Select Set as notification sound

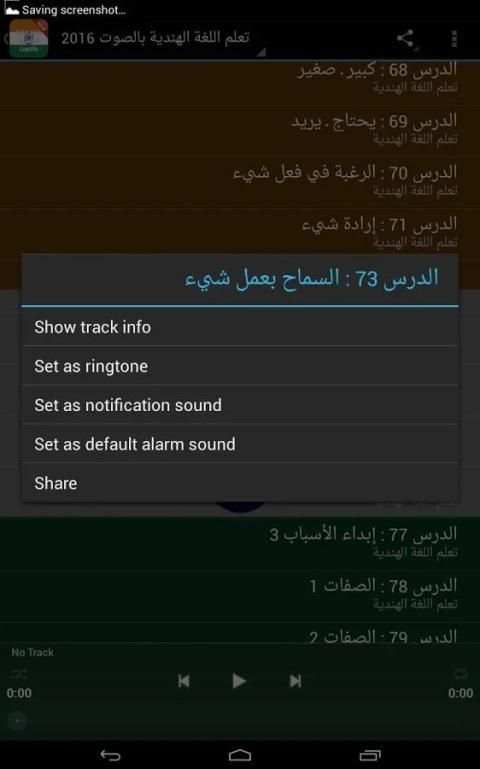240,405
